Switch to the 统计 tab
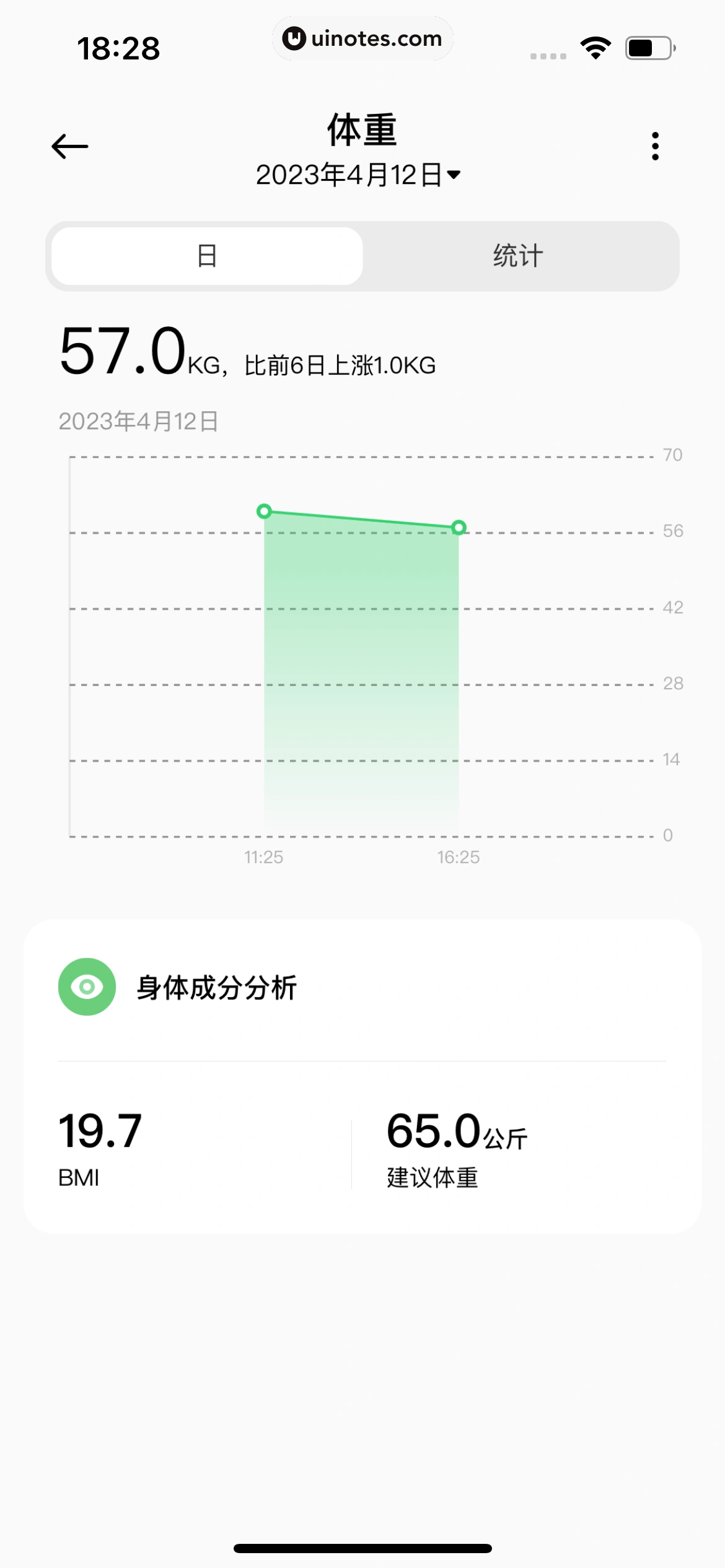This screenshot has width=725, height=1568. click(x=518, y=256)
